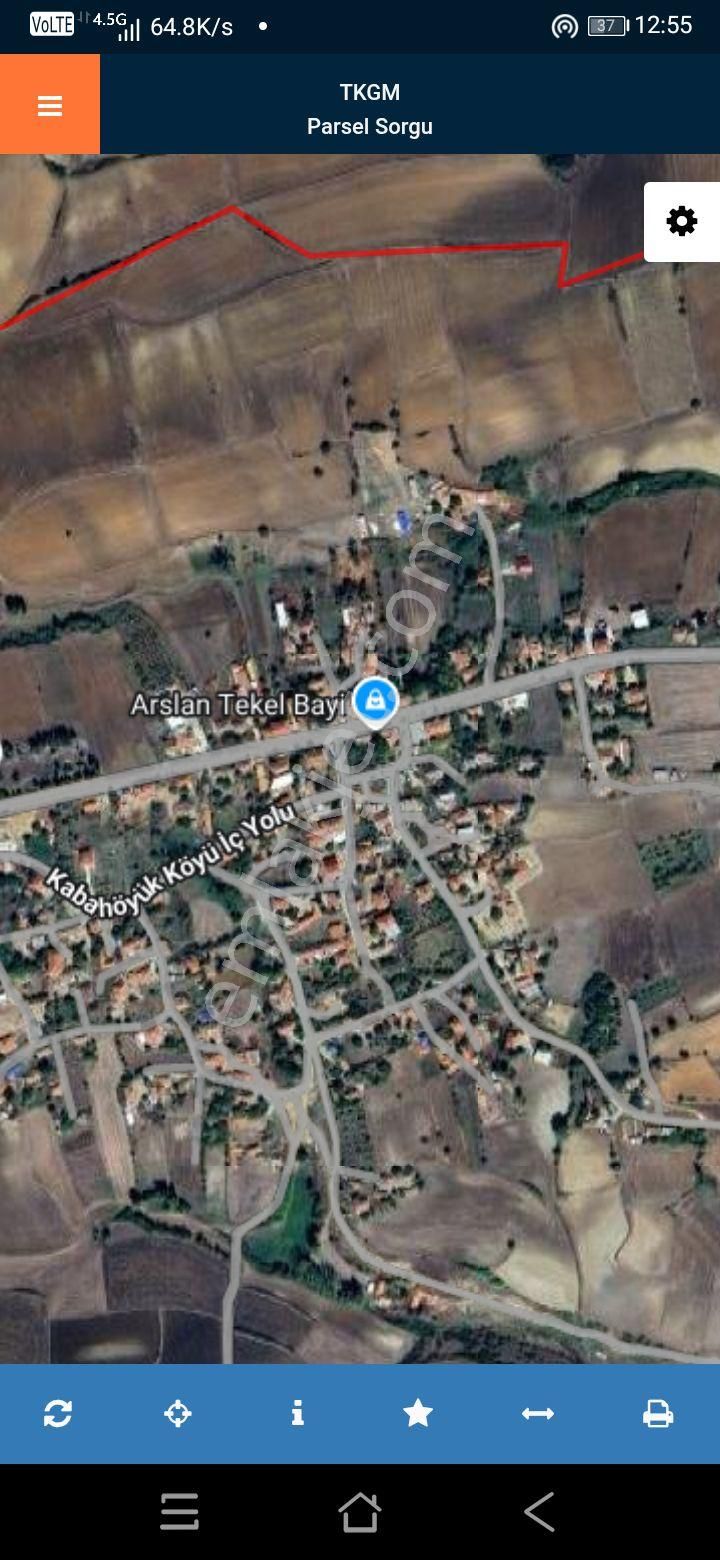Open the hamburger drawer menu
The image size is (720, 1560).
point(50,105)
